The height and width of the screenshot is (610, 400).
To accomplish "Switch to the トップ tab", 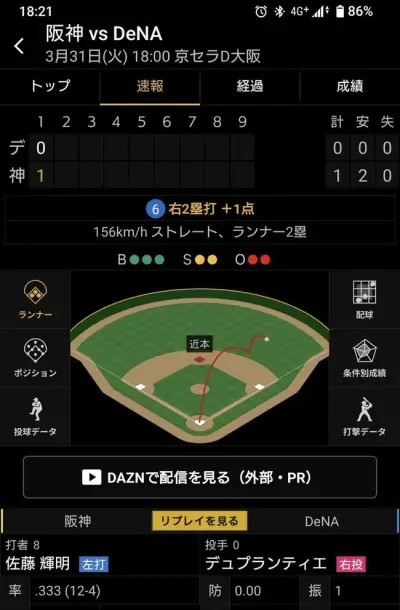I will 50,86.
